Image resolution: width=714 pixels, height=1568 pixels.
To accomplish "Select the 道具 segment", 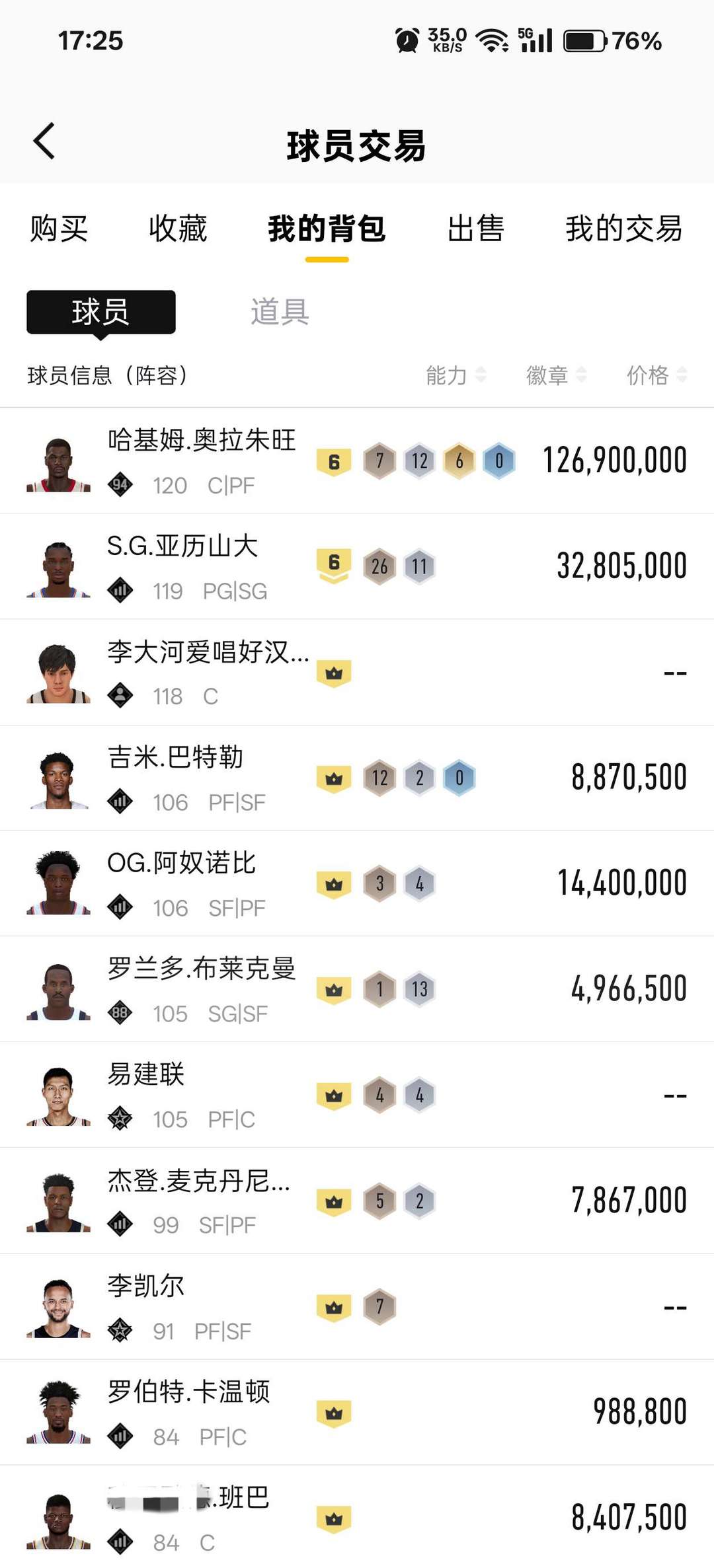I will coord(280,312).
